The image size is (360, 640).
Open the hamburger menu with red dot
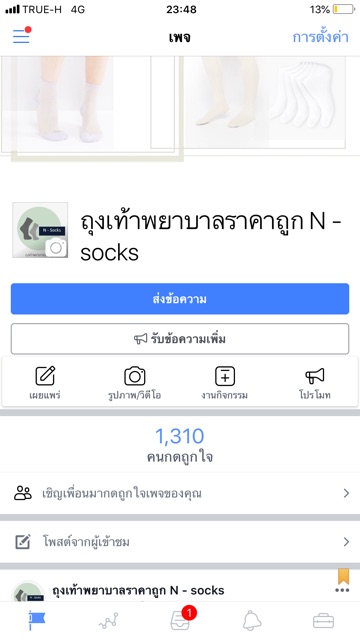pos(22,36)
